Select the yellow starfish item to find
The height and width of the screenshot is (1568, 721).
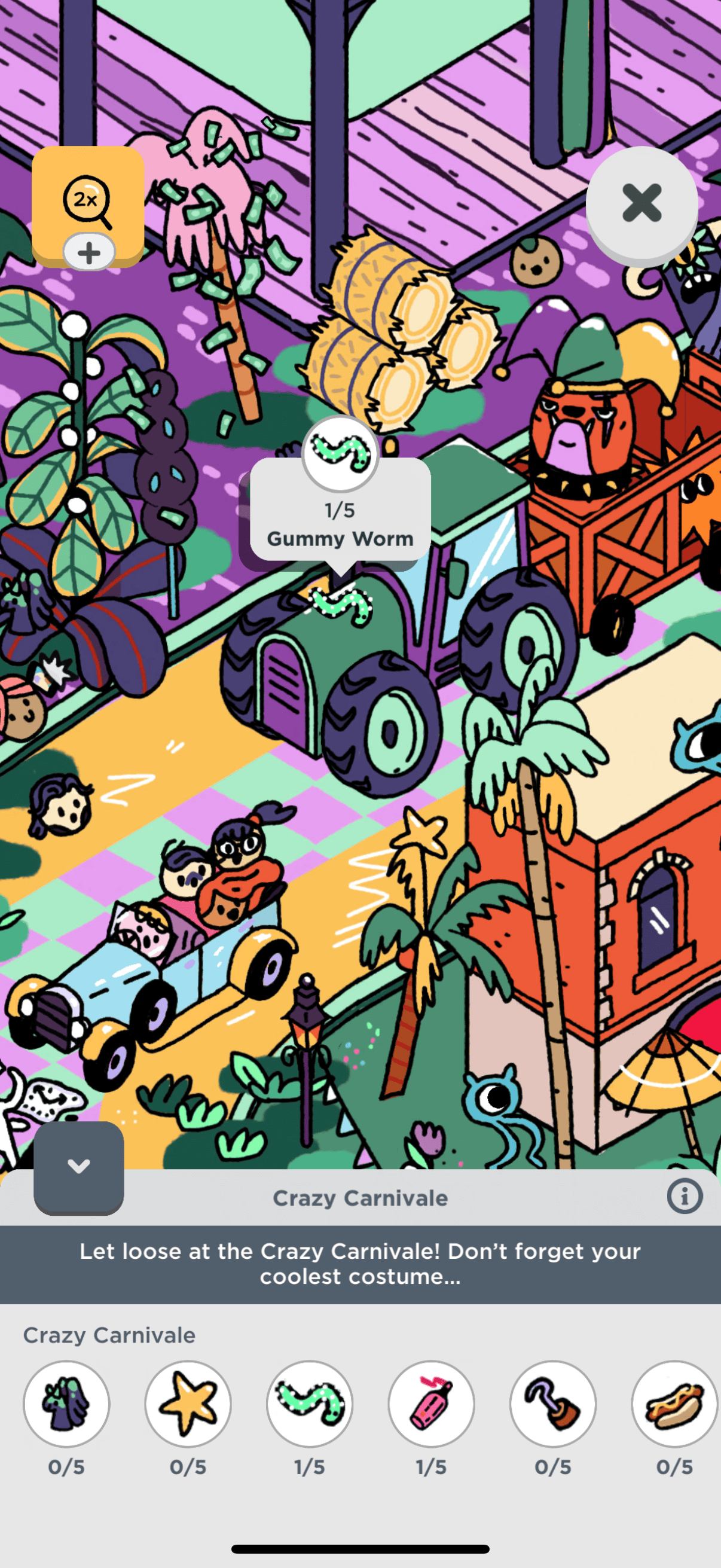click(x=188, y=1404)
